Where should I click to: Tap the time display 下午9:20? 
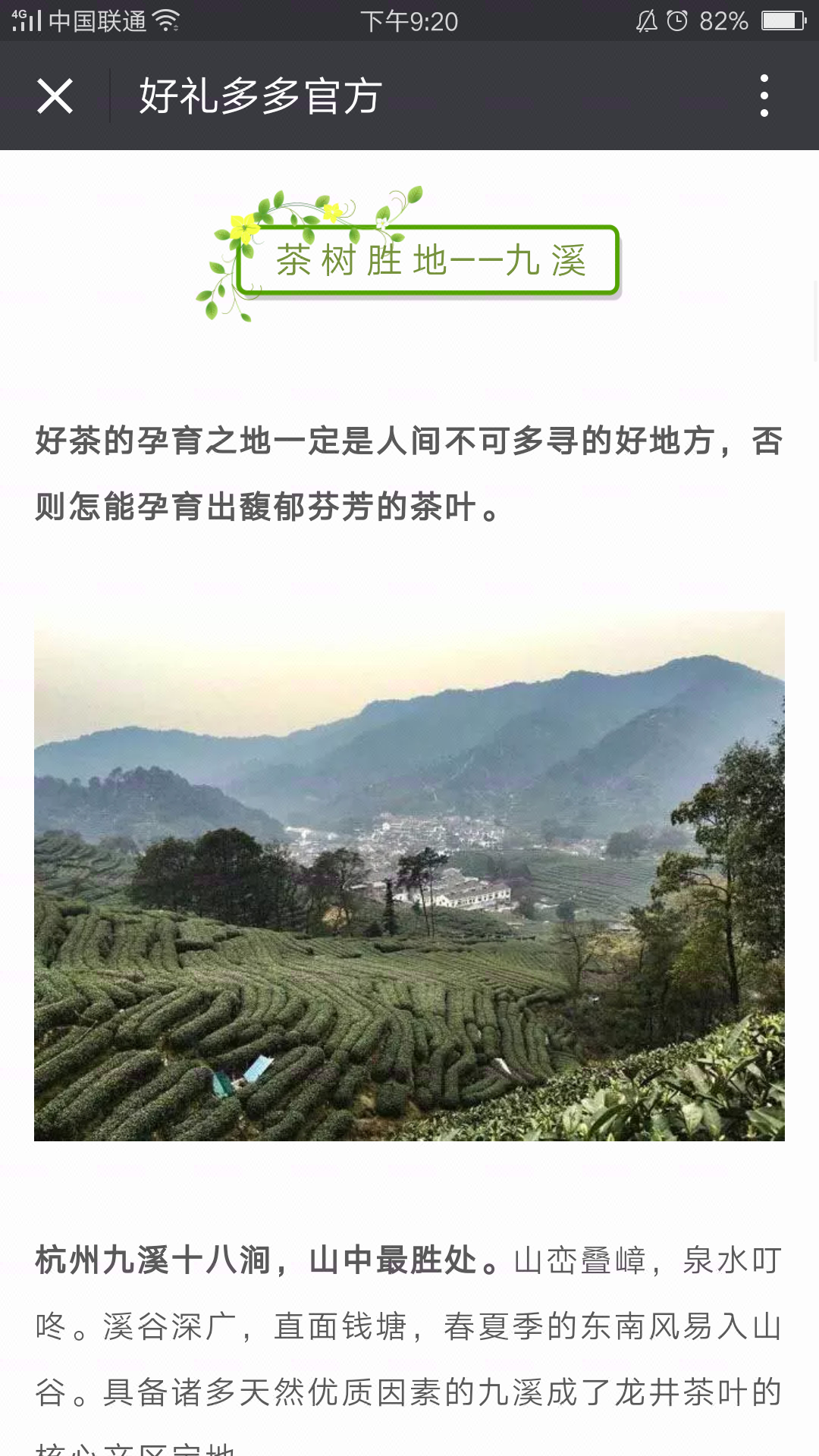409,21
